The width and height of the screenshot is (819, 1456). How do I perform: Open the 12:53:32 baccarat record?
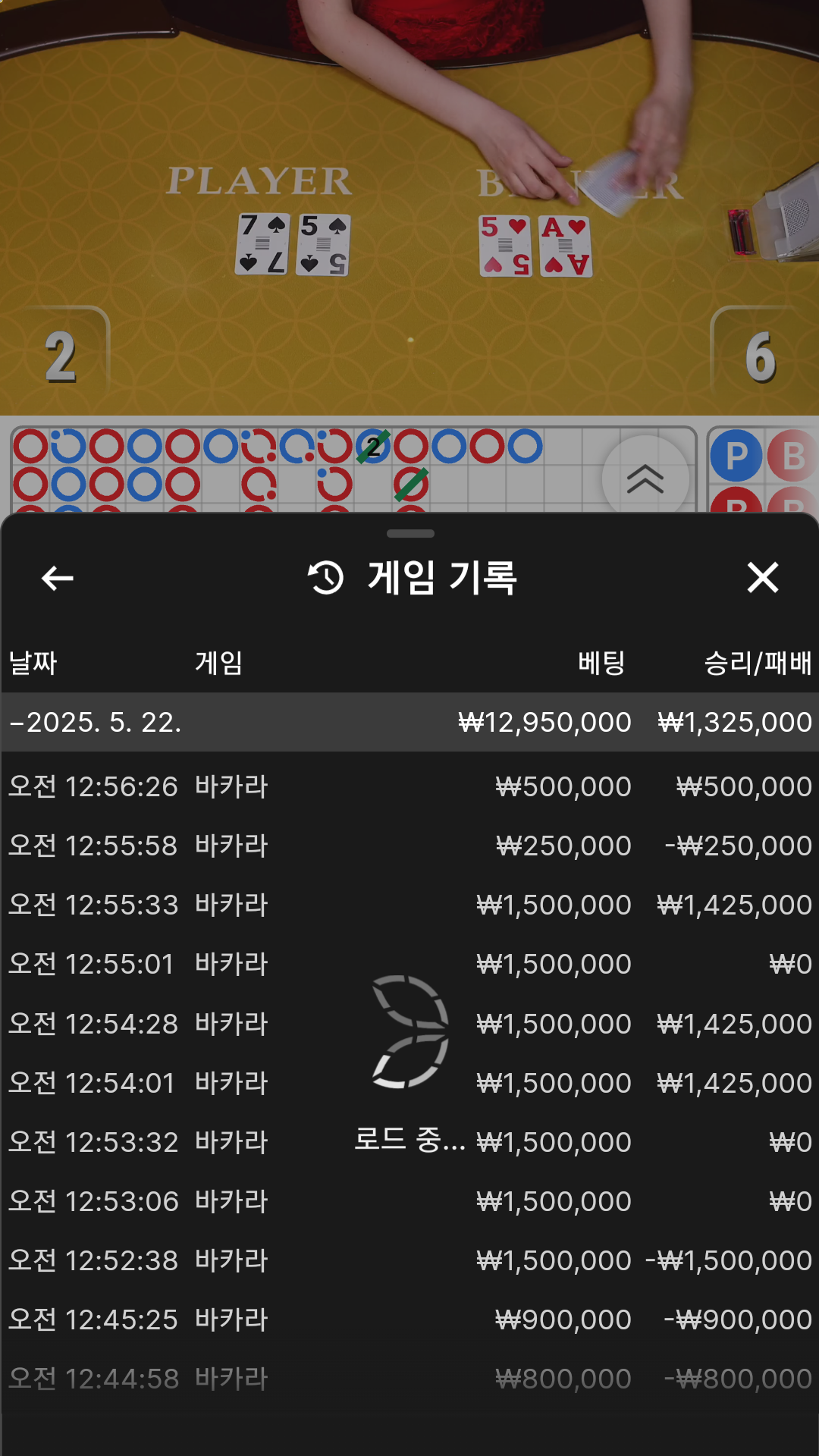409,1142
